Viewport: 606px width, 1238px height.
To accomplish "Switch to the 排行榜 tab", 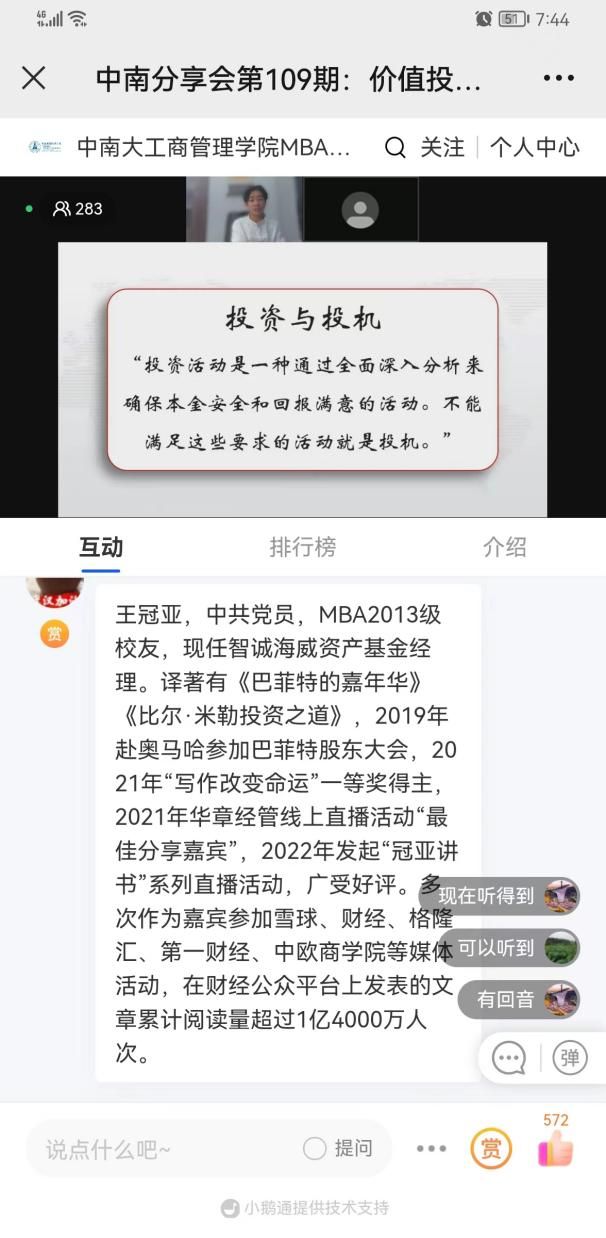I will 302,547.
